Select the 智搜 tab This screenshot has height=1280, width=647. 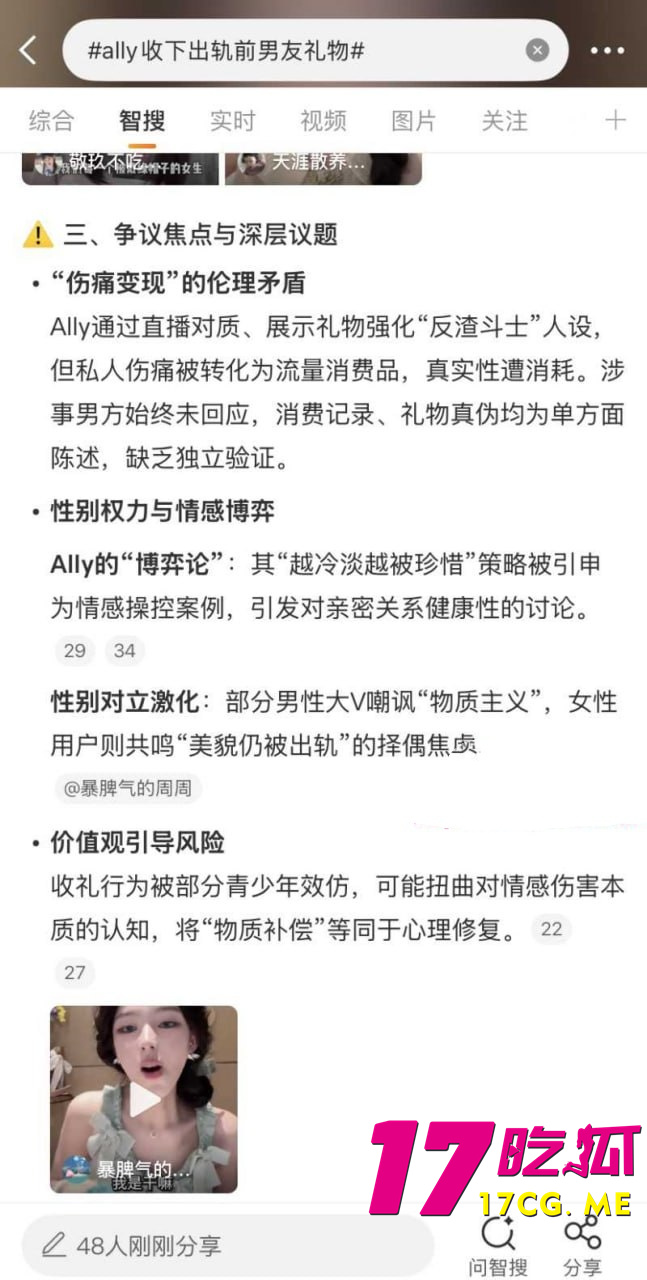click(142, 121)
